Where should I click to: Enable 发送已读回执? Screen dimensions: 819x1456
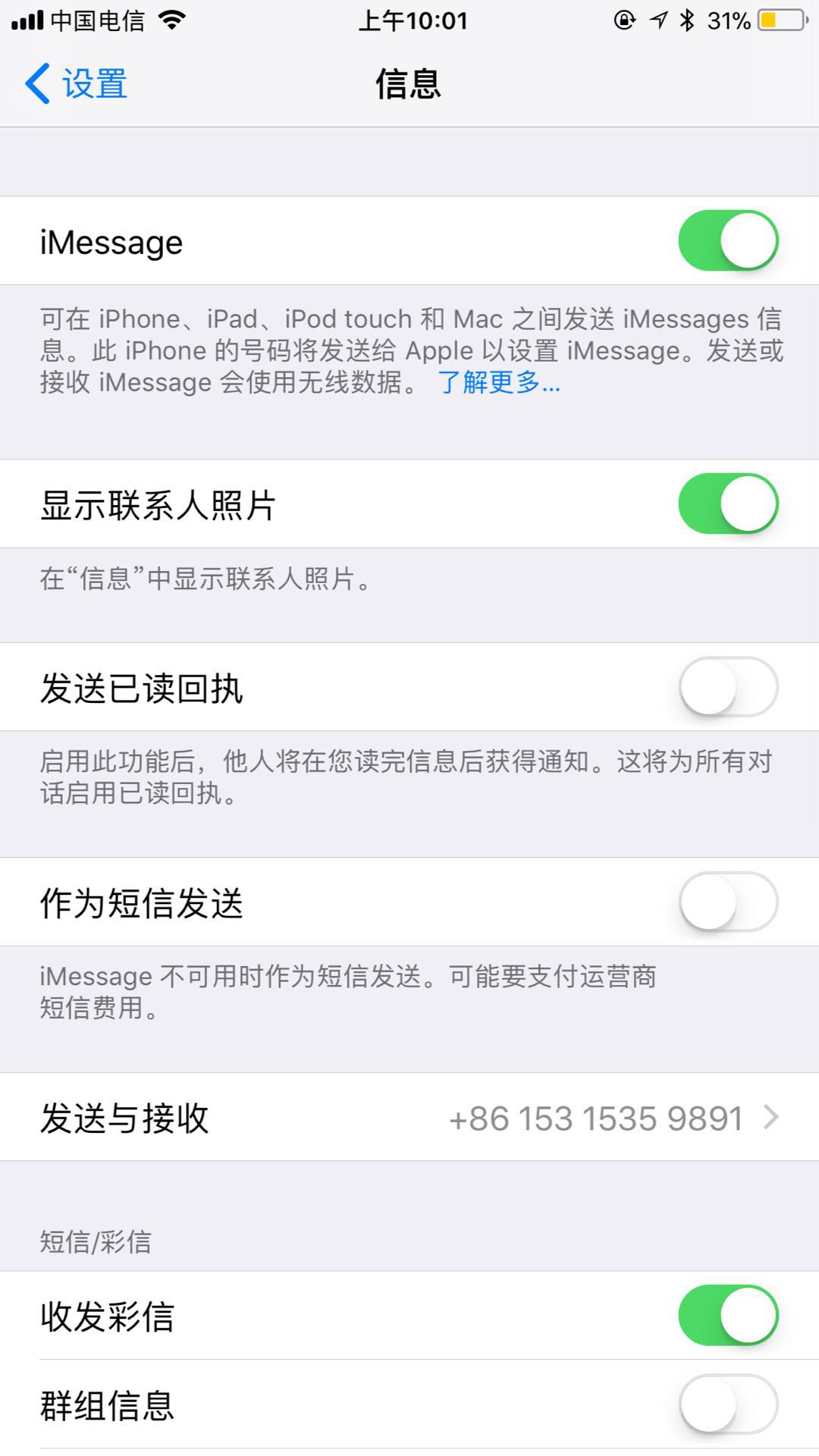[727, 687]
